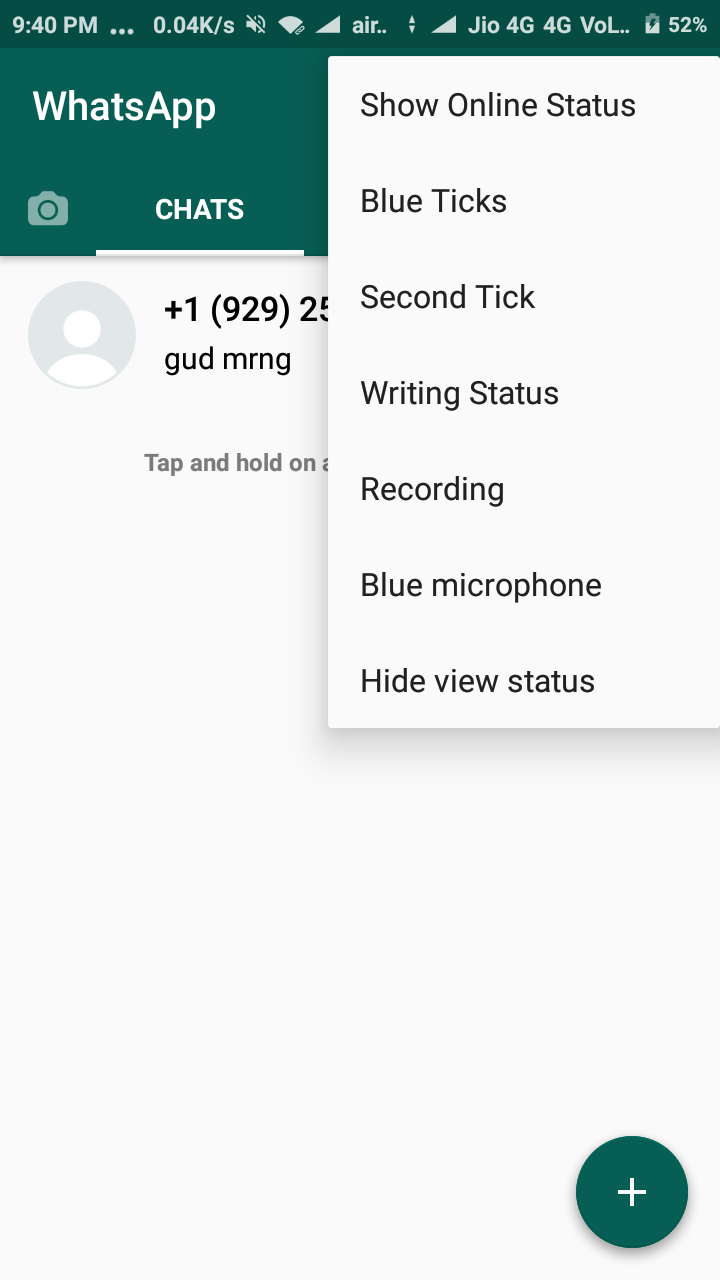Select the Recording menu entry
The height and width of the screenshot is (1280, 720).
[x=432, y=489]
